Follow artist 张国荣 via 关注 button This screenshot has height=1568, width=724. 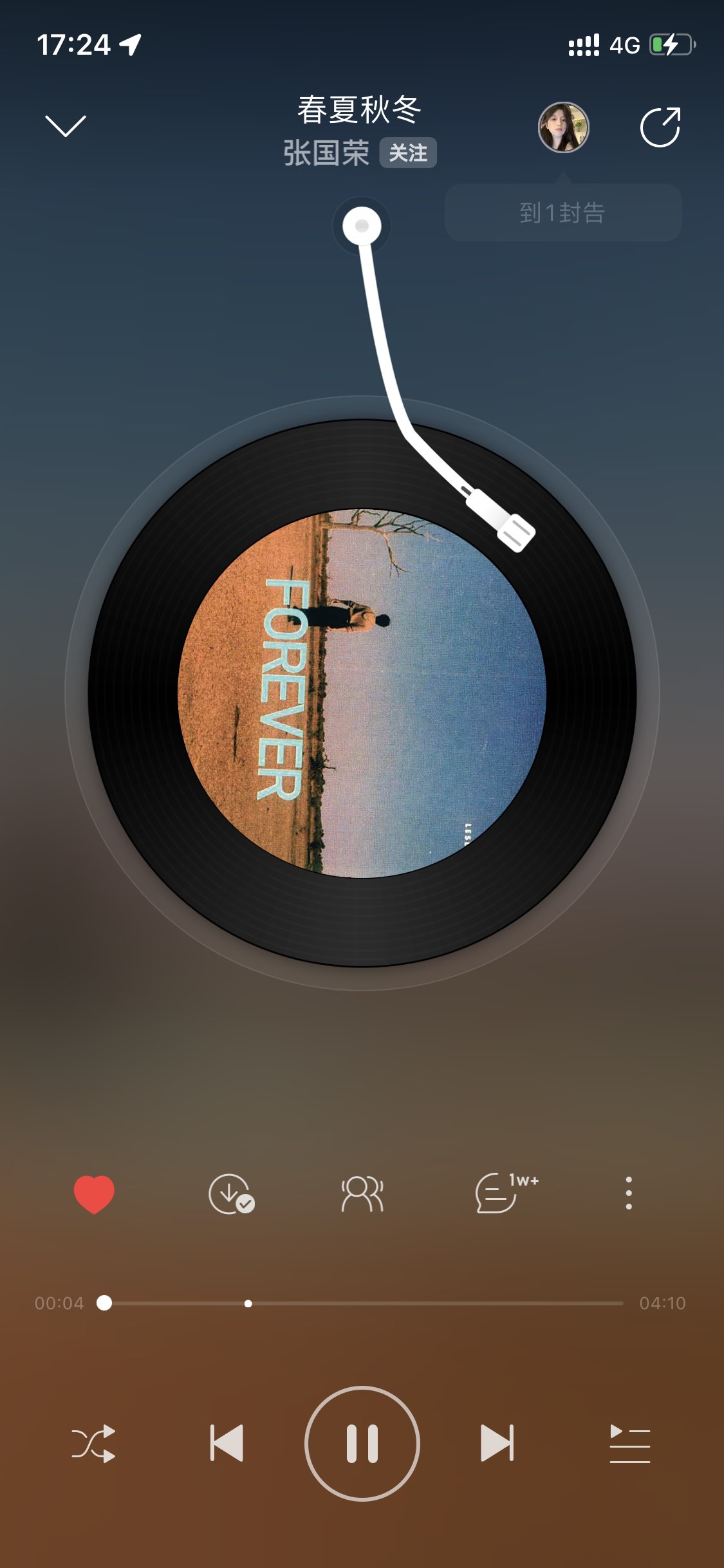408,153
